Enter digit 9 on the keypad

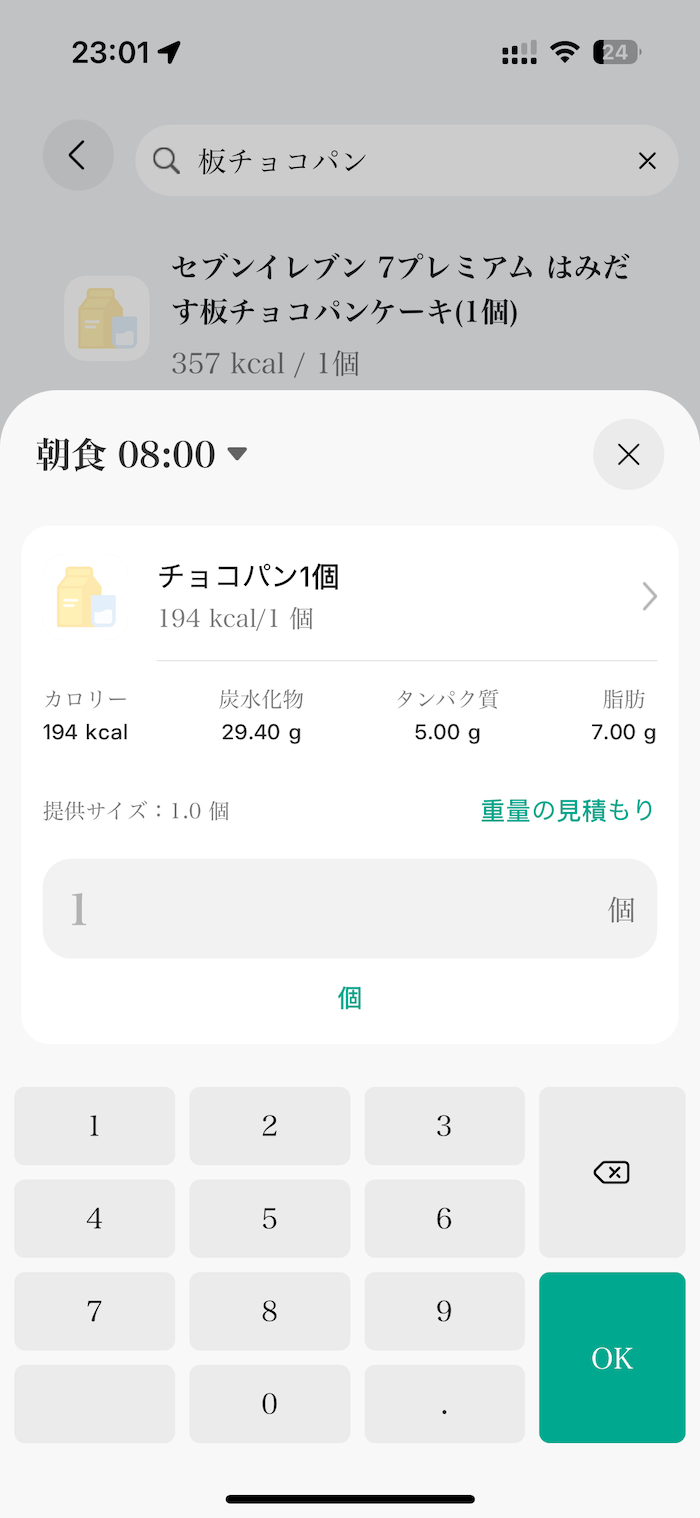tap(444, 1311)
